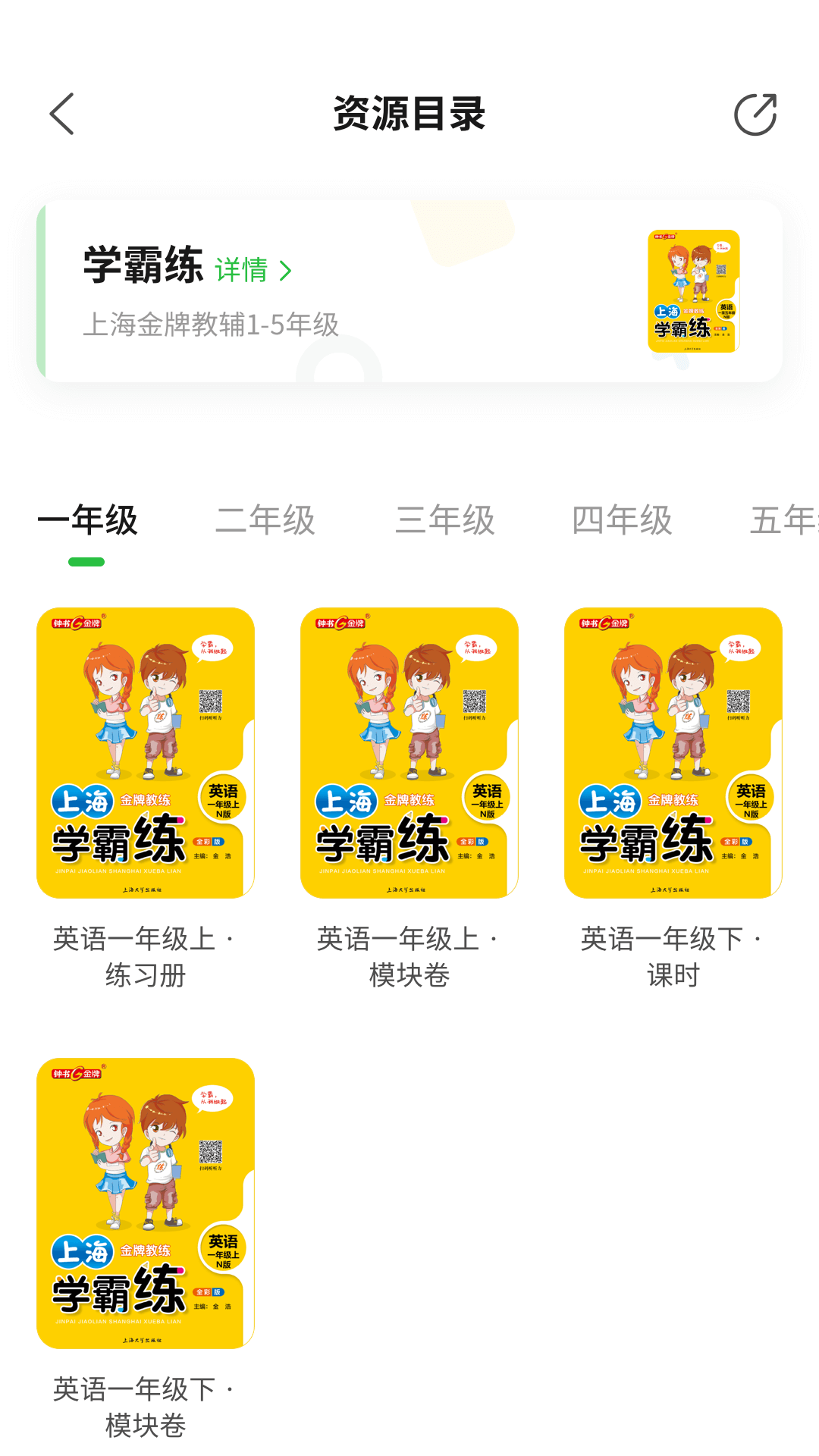Image resolution: width=819 pixels, height=1456 pixels.
Task: Tap the 学霸练 cover in header card
Action: (x=692, y=293)
